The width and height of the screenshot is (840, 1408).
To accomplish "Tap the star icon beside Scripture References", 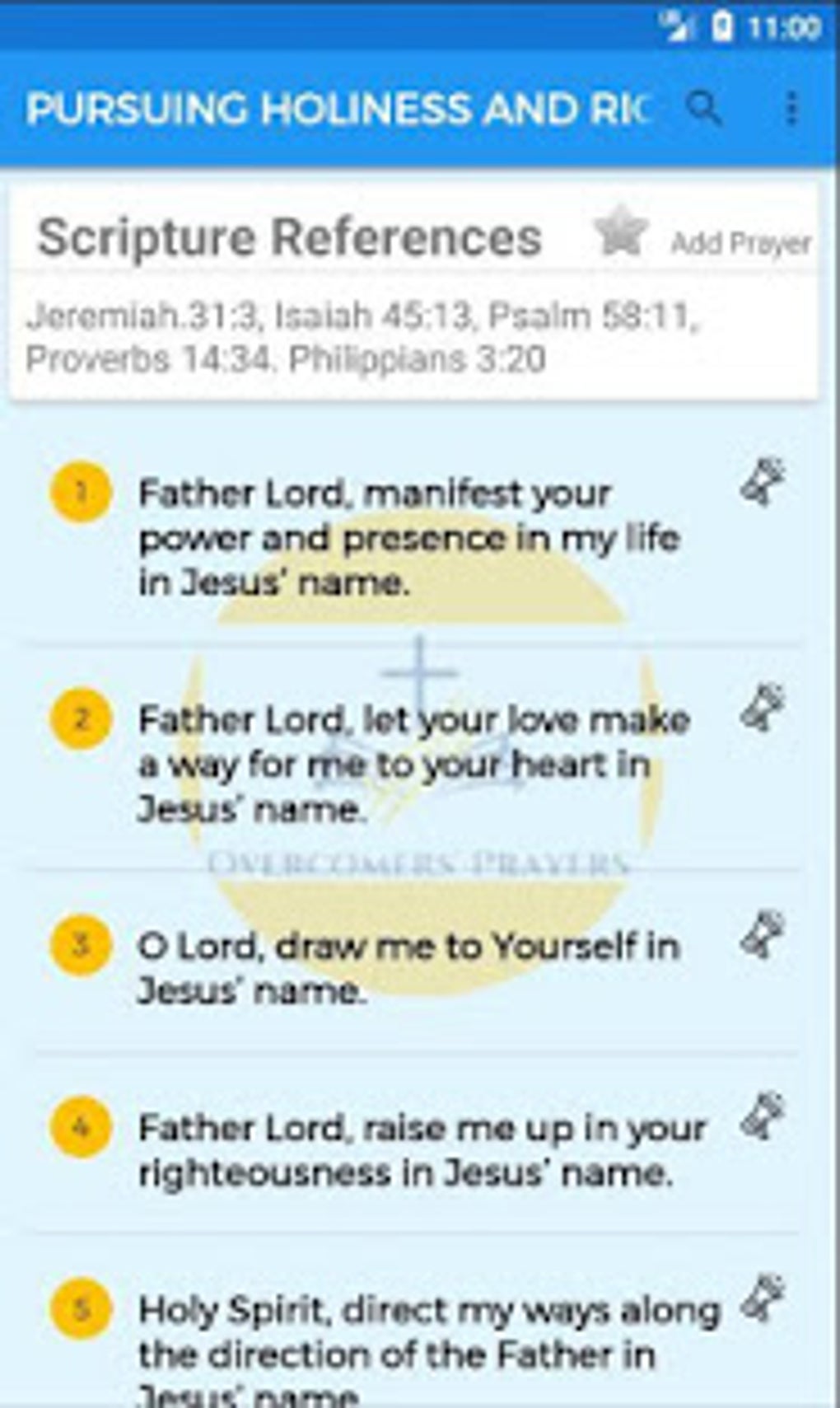I will click(621, 230).
